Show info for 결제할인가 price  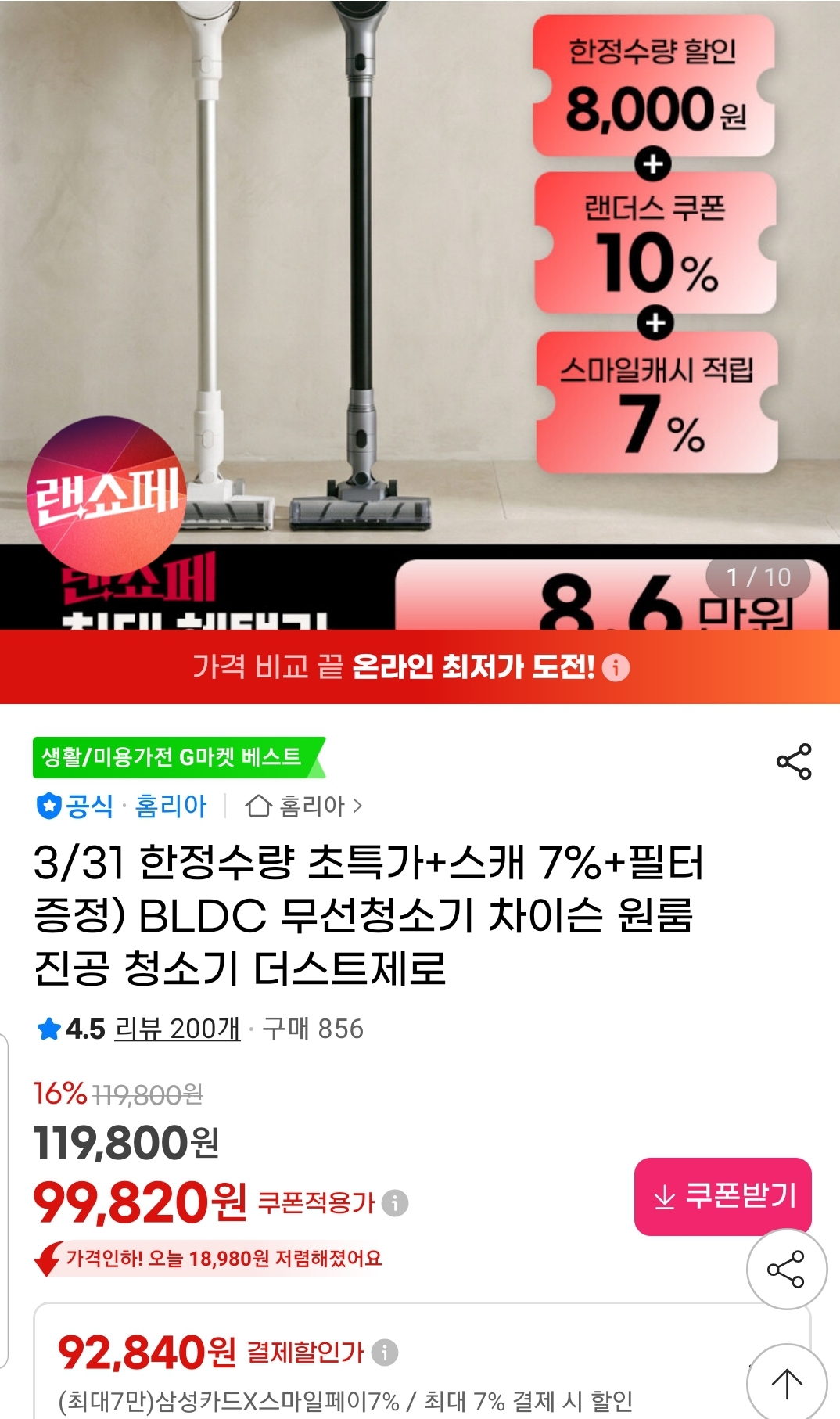pos(384,1352)
